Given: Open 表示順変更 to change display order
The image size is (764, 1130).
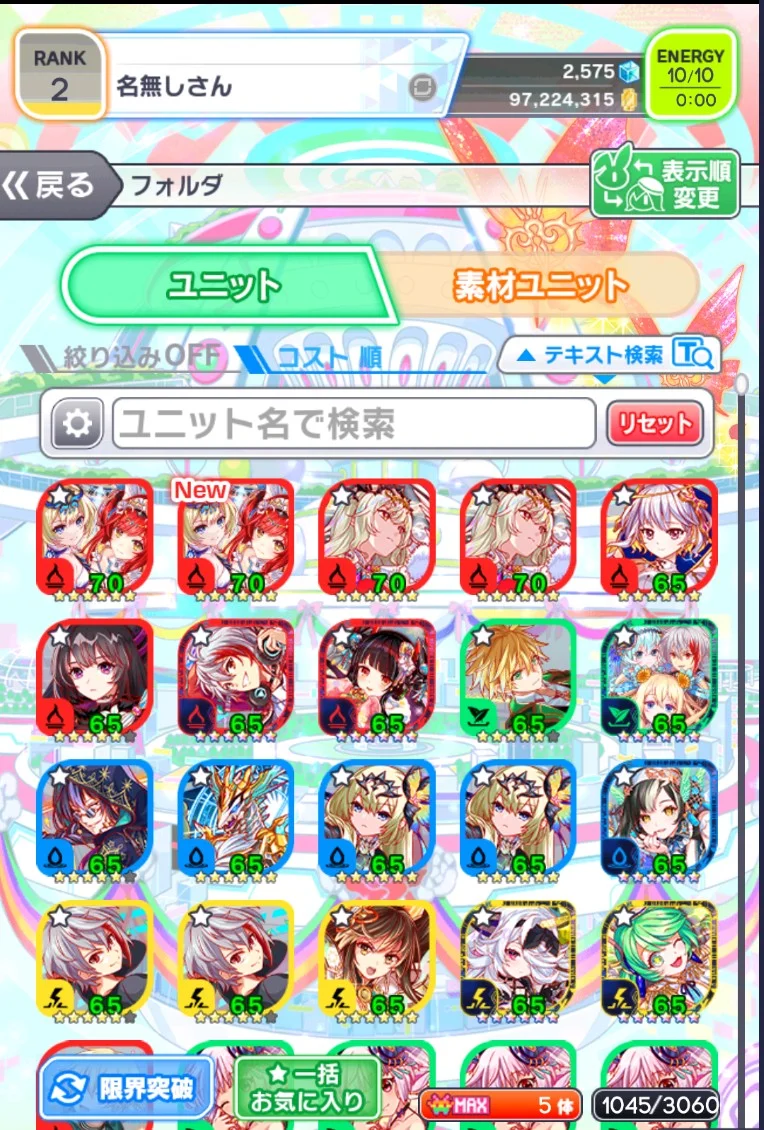Looking at the screenshot, I should (x=664, y=184).
